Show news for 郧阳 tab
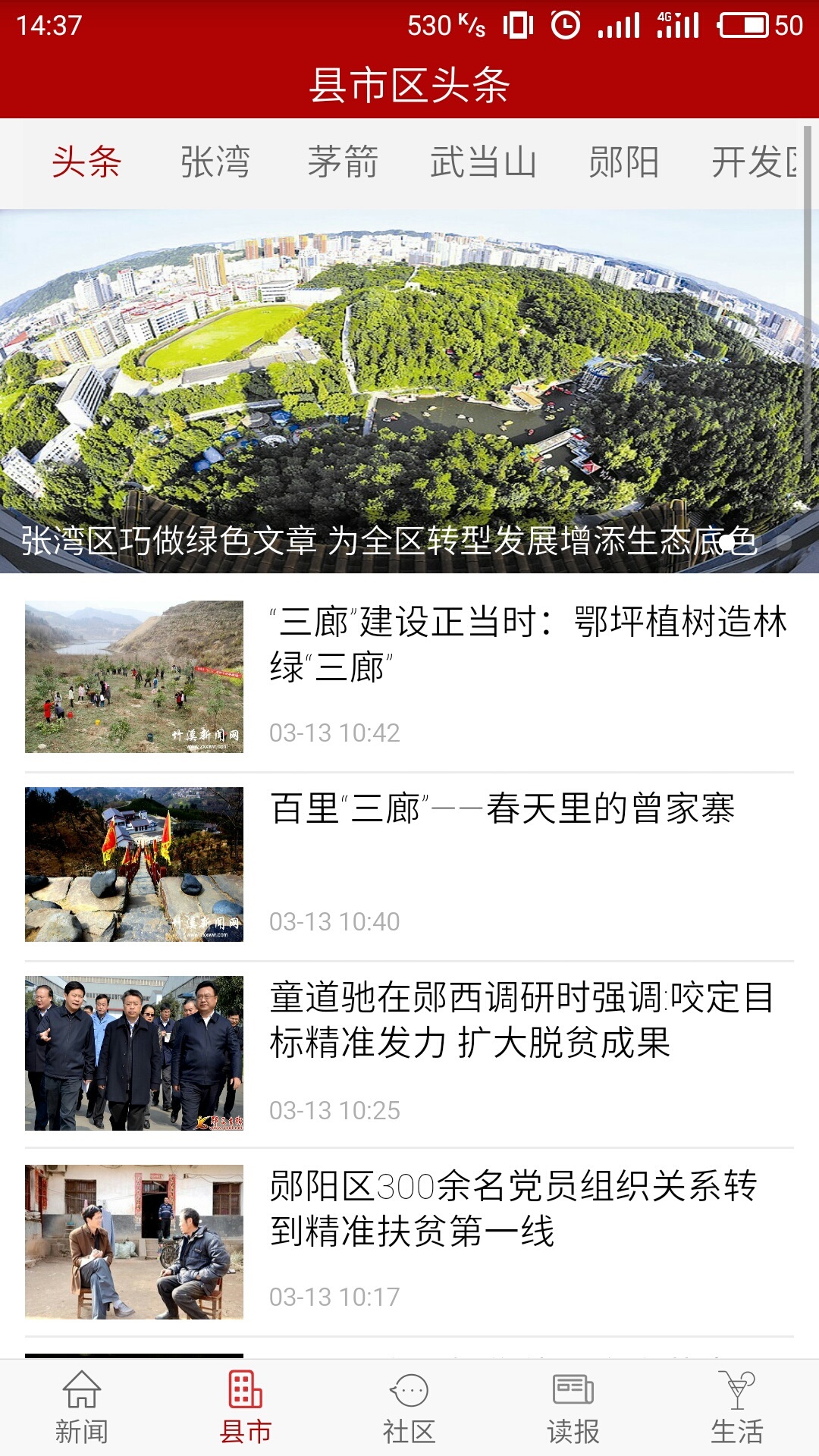Screen dimensions: 819x1456 point(623,162)
